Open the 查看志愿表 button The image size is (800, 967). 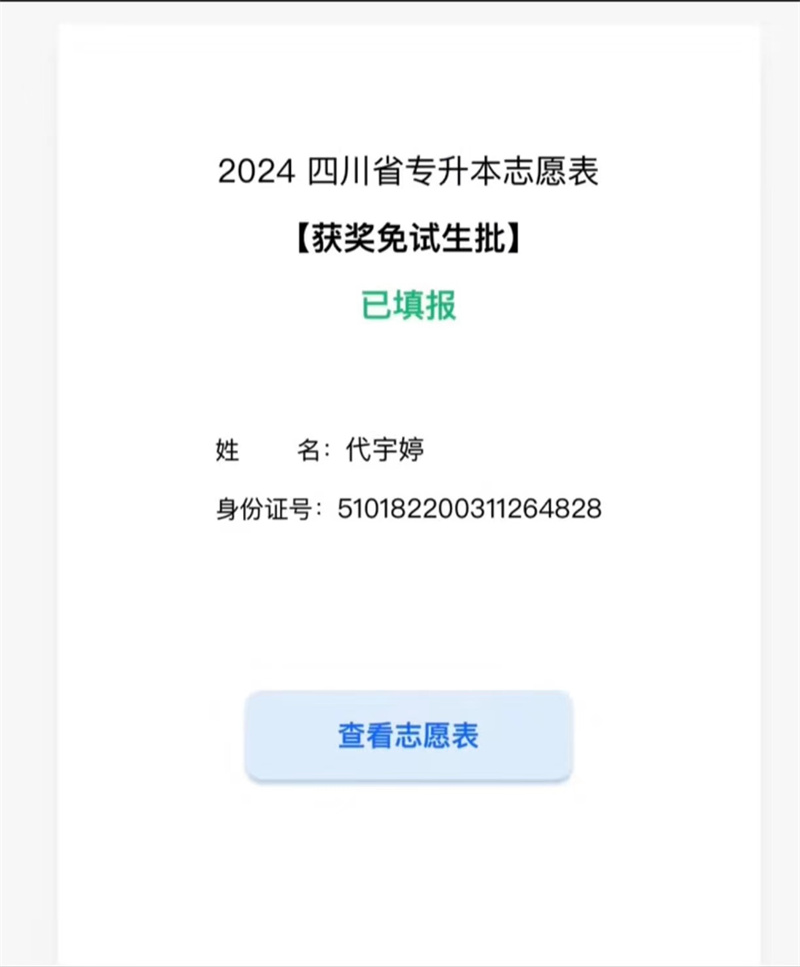(408, 735)
